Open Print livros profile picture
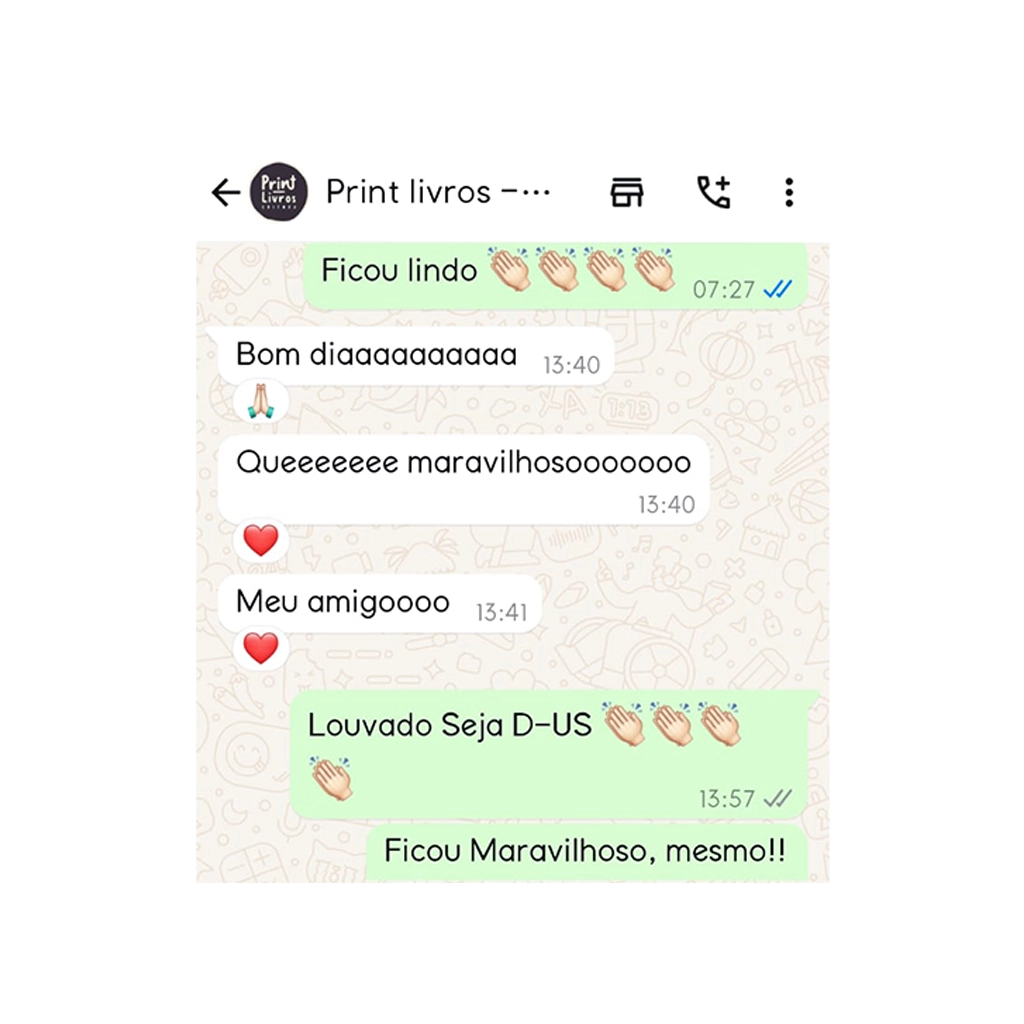The width and height of the screenshot is (1024, 1024). [x=279, y=191]
